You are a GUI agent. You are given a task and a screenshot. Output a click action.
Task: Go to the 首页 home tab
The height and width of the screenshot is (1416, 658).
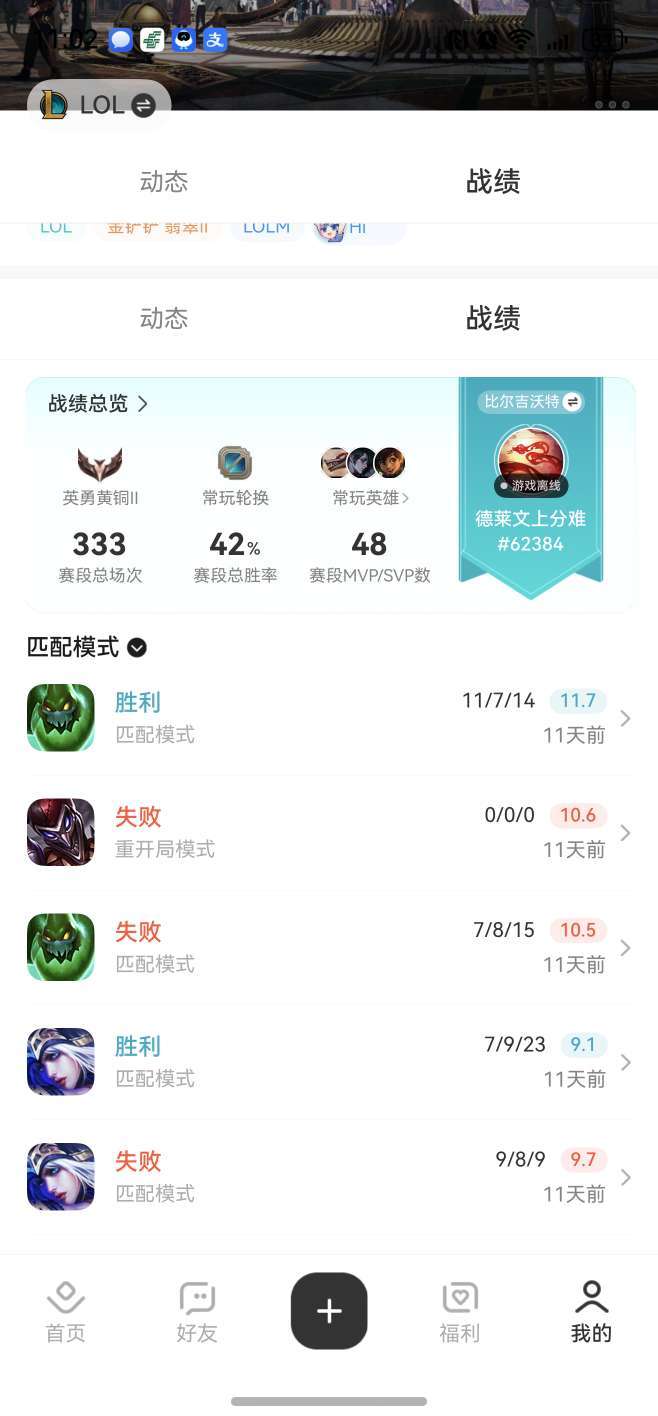click(66, 1312)
